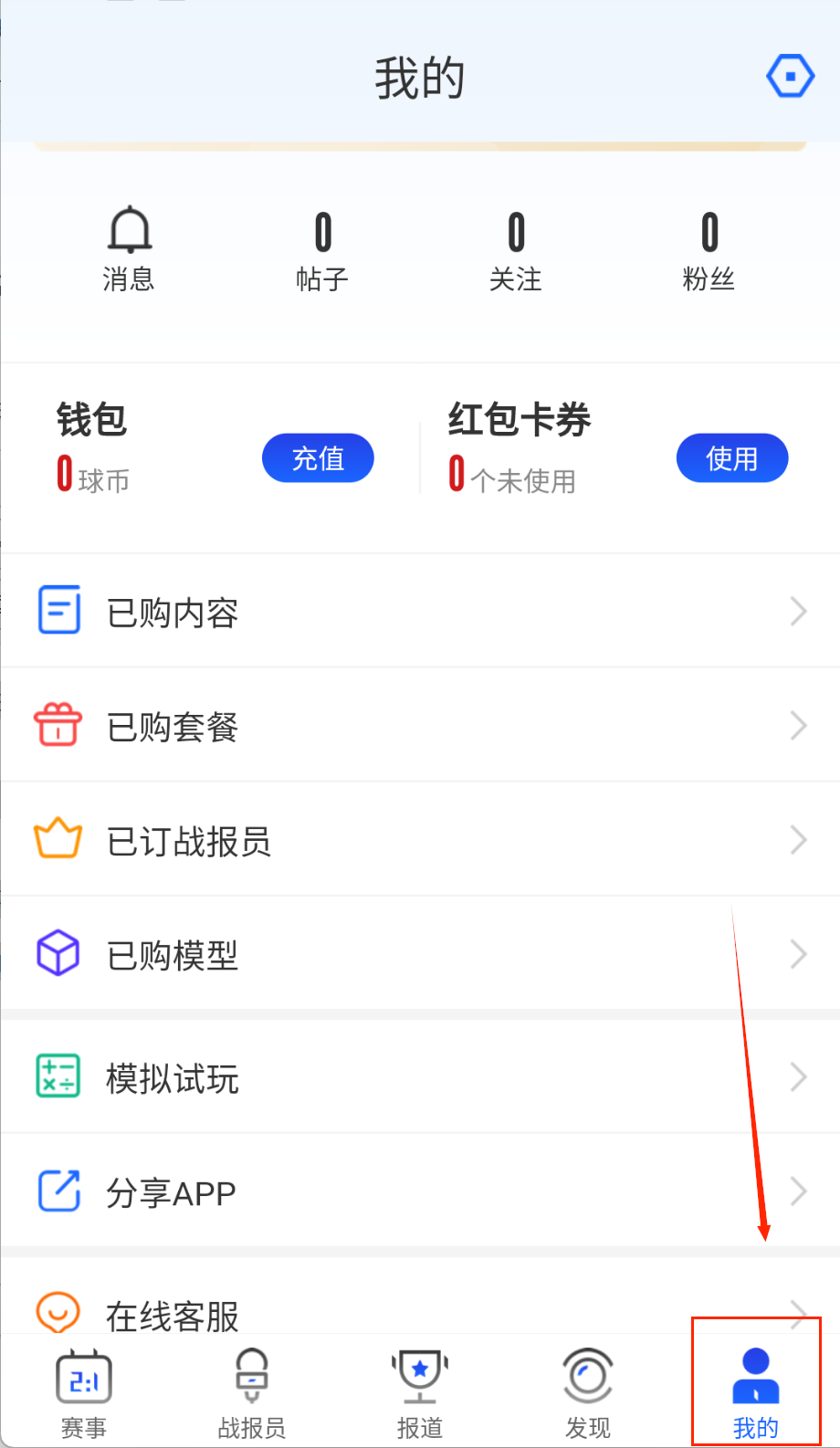Open settings via the hexagon icon
Screen dimensions: 840x1448
[x=790, y=76]
